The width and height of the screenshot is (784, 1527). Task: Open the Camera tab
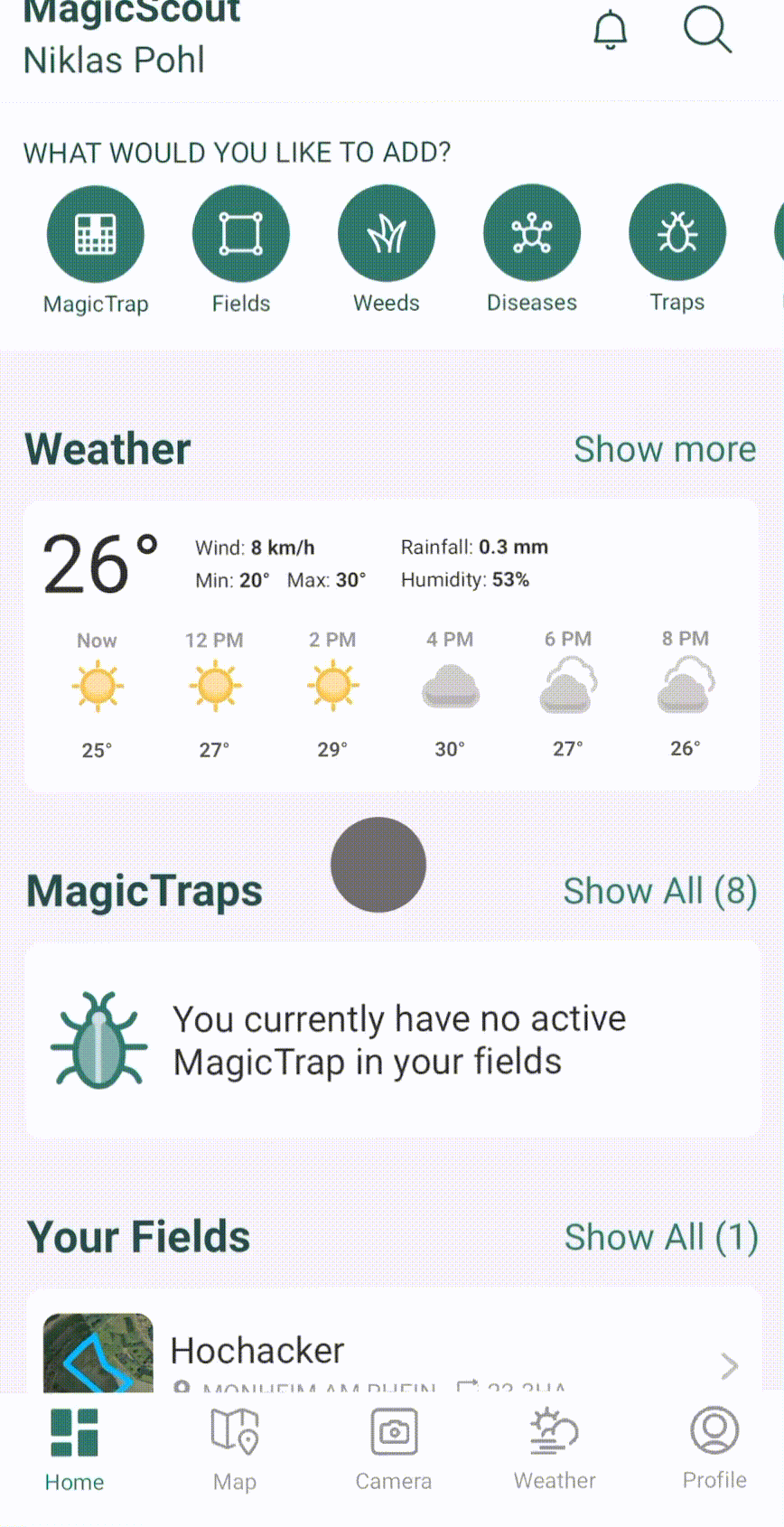(x=394, y=1447)
